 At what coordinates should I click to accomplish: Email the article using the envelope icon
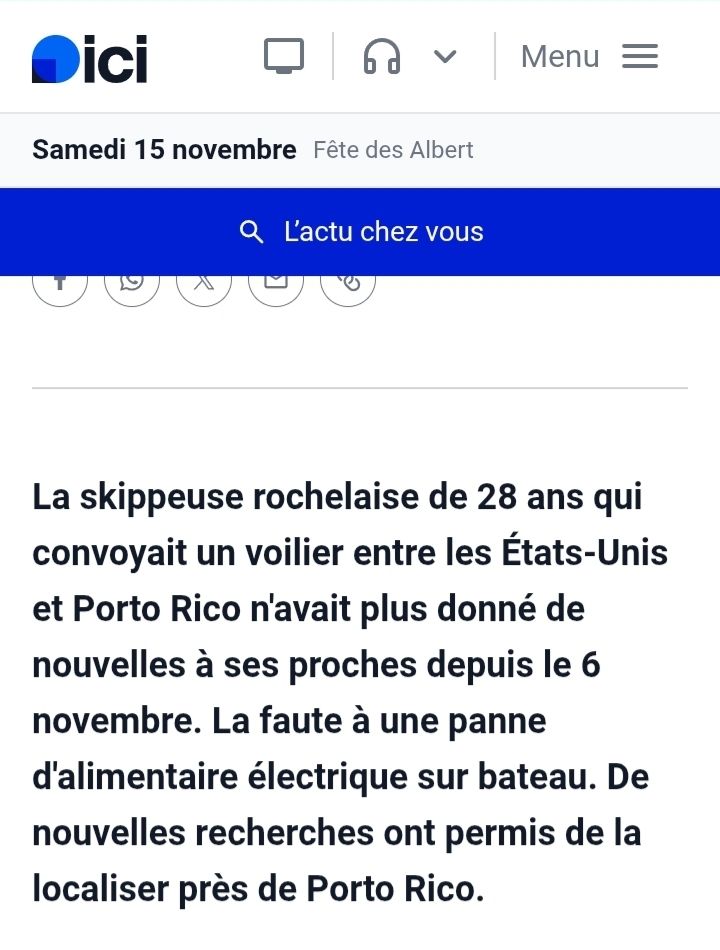[x=276, y=281]
